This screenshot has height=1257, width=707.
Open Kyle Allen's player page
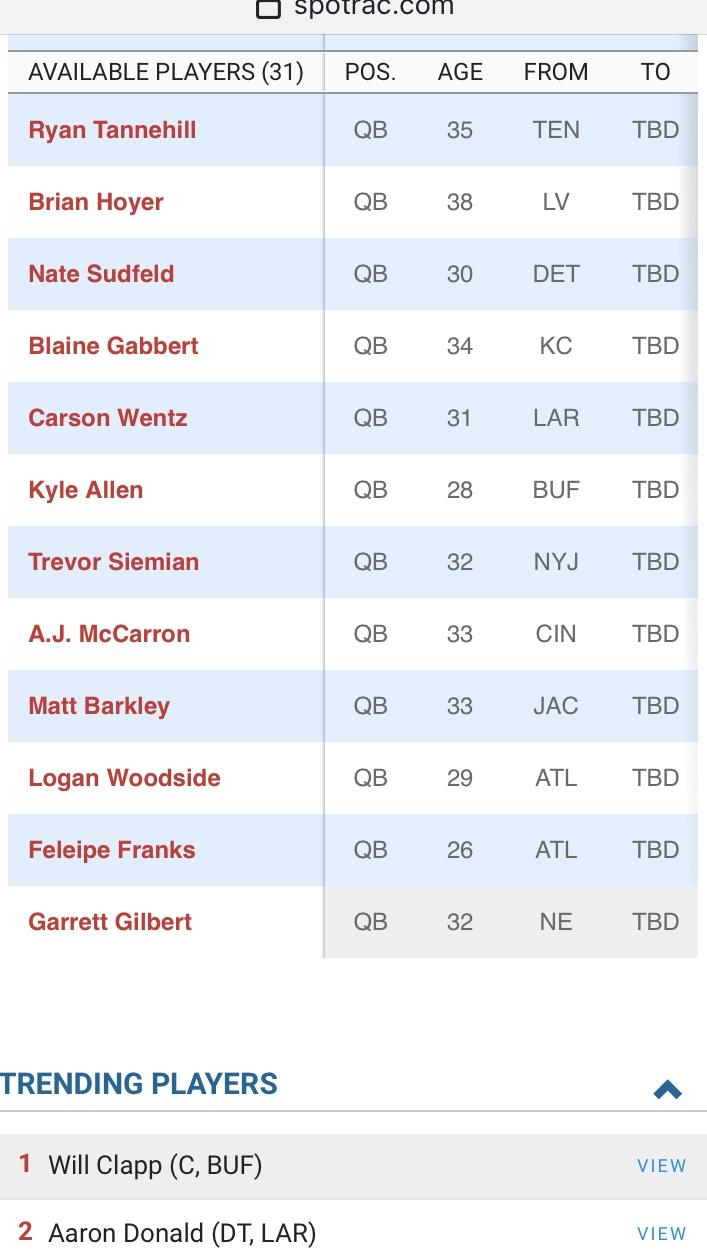(x=86, y=490)
